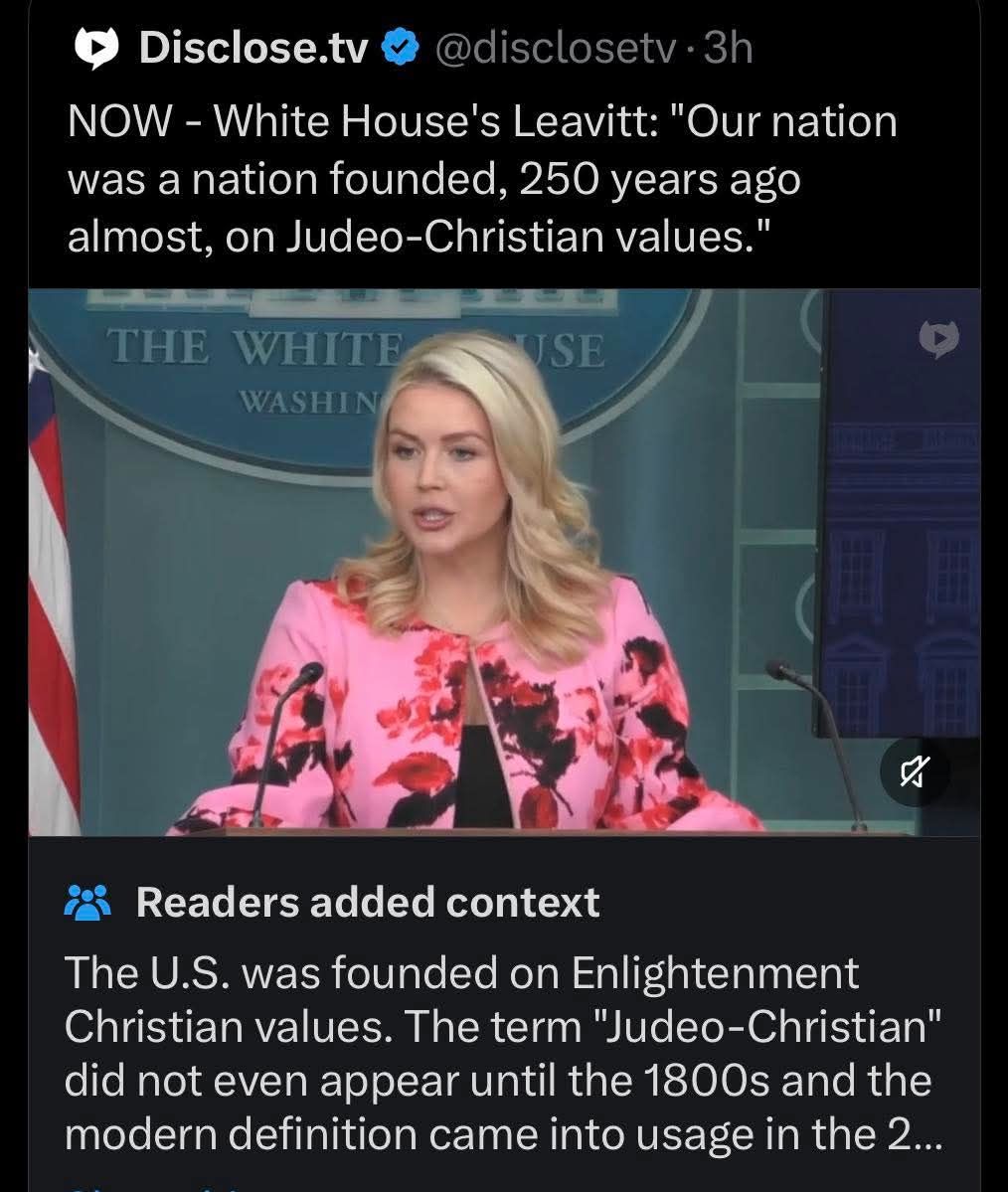
Task: Open the Leavitt post text for details
Action: tap(482, 179)
